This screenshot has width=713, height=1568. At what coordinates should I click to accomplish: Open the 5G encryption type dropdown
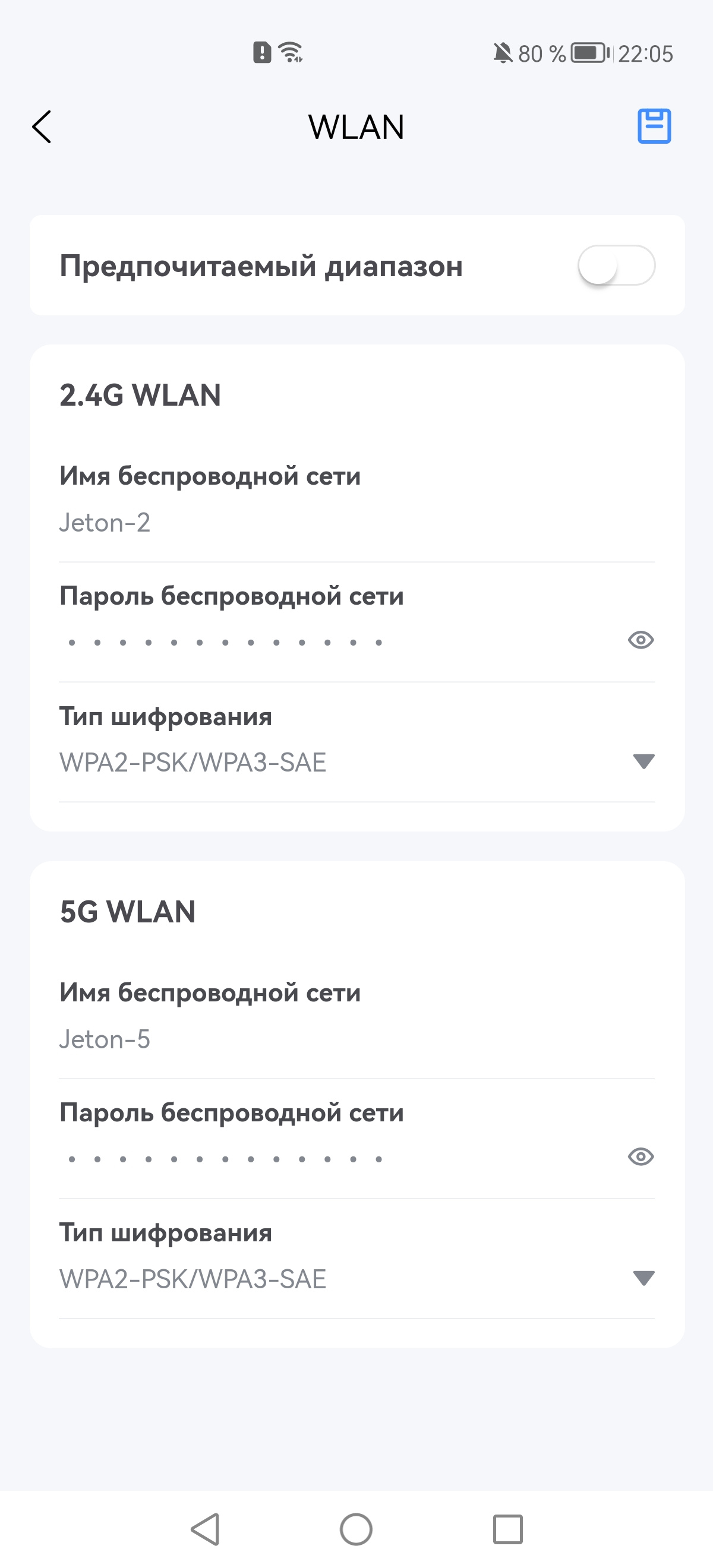click(x=643, y=1278)
